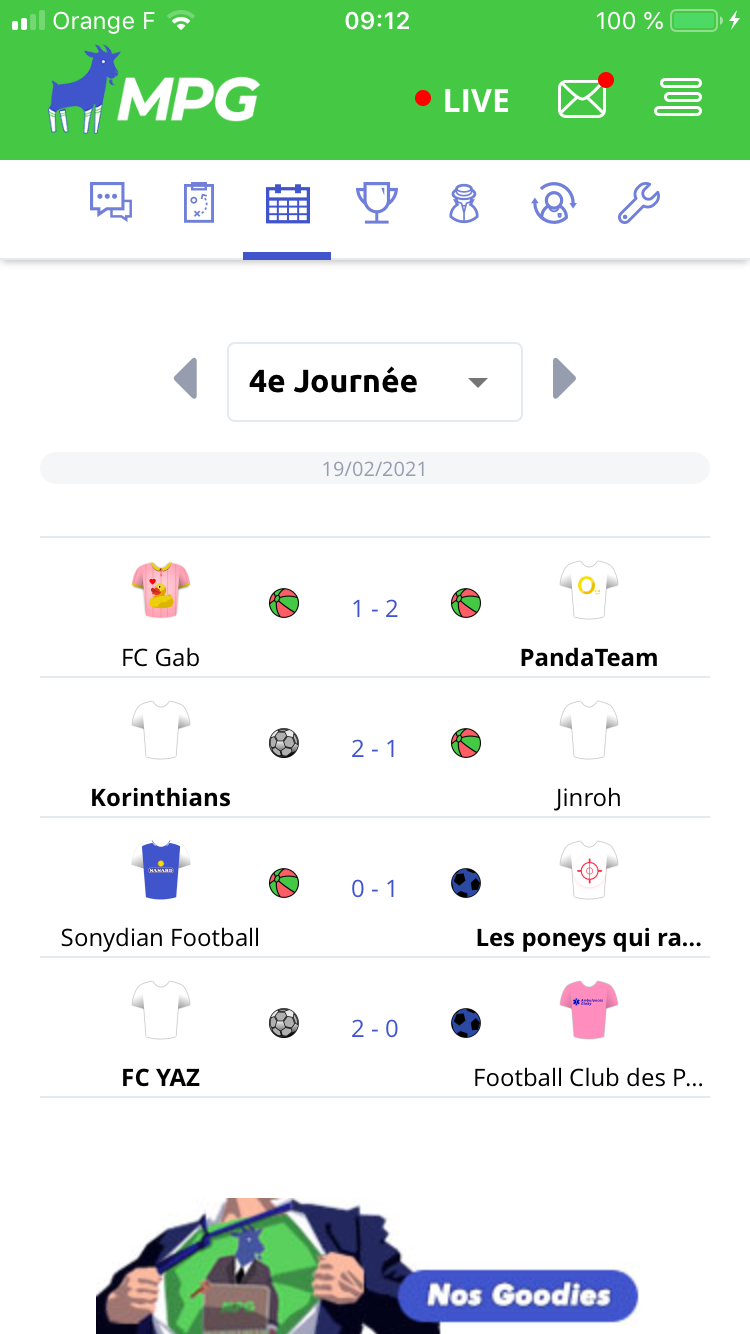Open the hamburger menu
750x1334 pixels.
click(678, 99)
